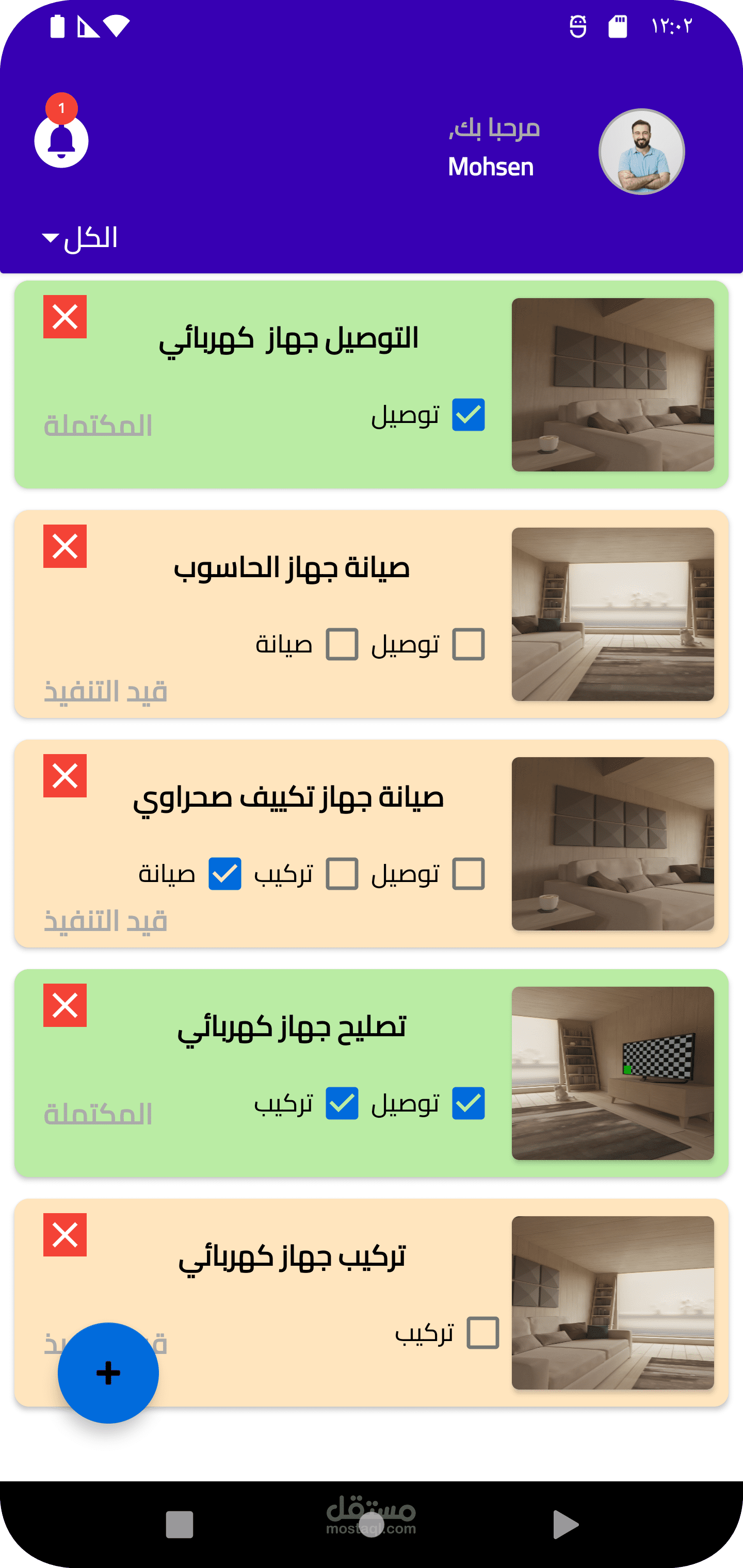
Task: Uncheck توصيل in التوصيل جهاز كهربائي card
Action: (469, 415)
